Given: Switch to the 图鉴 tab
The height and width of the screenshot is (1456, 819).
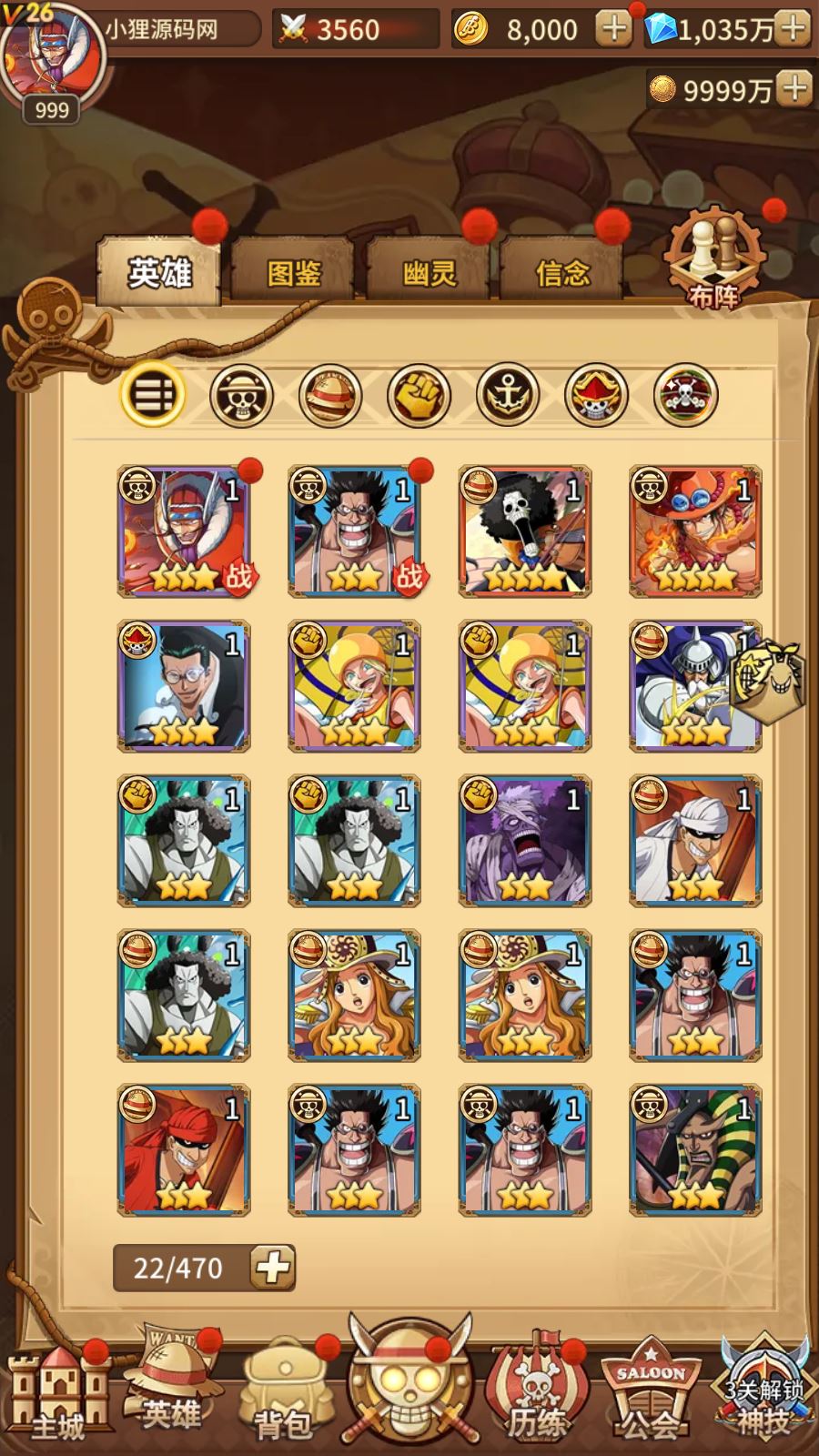Looking at the screenshot, I should 293,272.
